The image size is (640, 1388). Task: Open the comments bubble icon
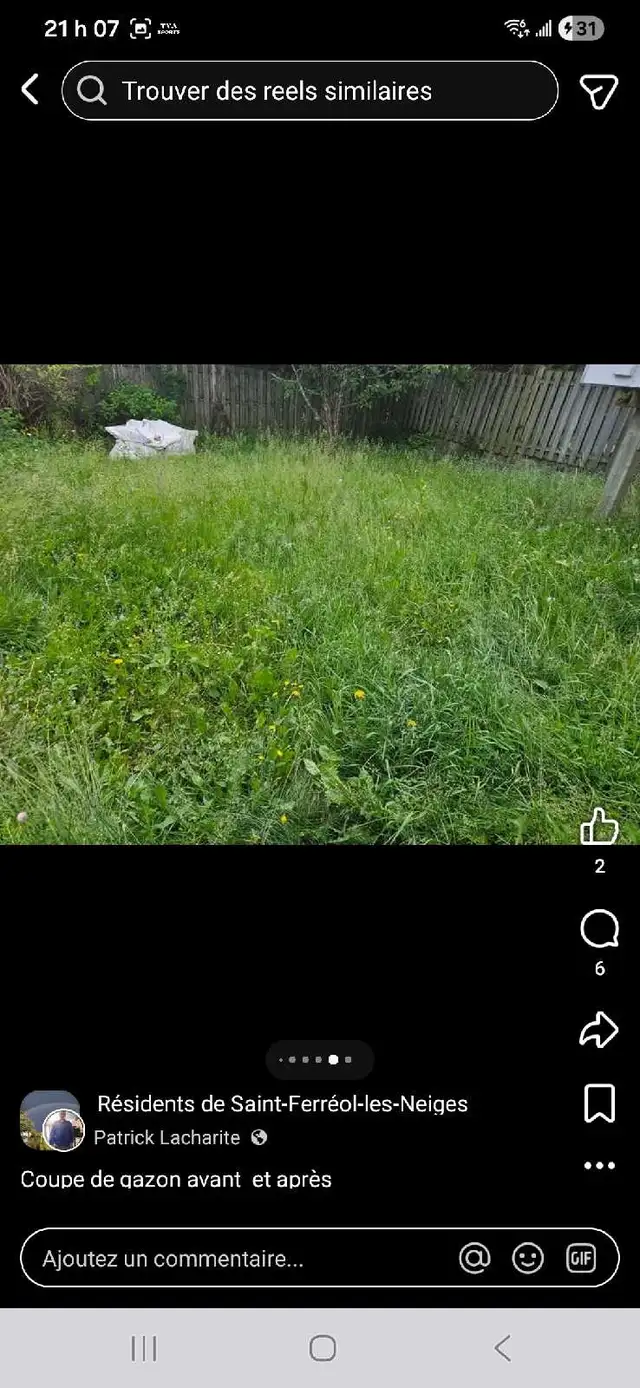(599, 930)
